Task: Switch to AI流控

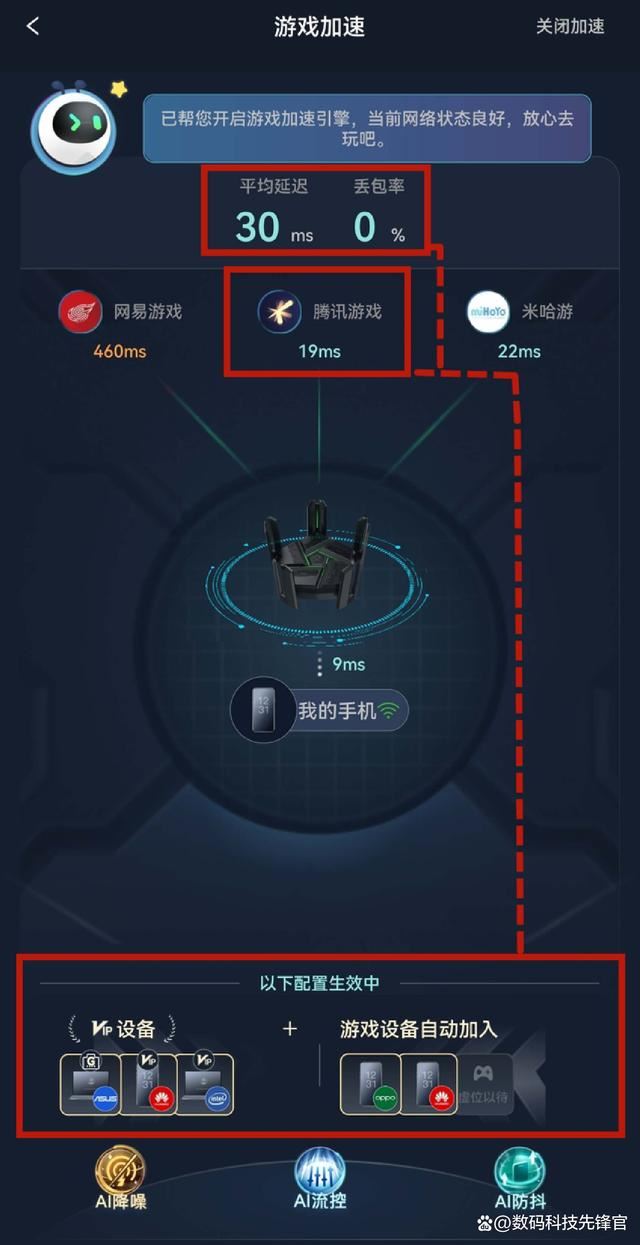Action: [320, 1178]
